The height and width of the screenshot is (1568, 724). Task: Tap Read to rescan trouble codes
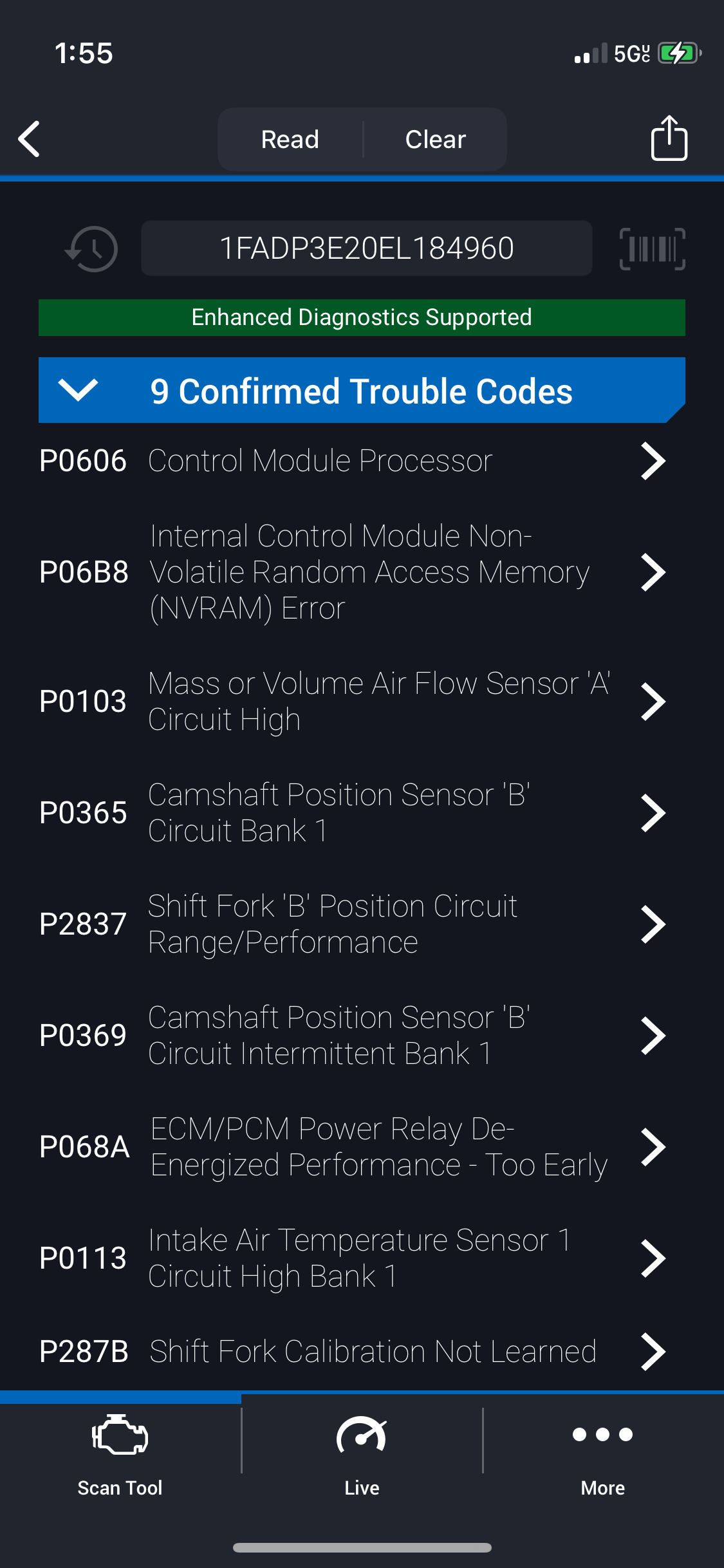point(290,139)
